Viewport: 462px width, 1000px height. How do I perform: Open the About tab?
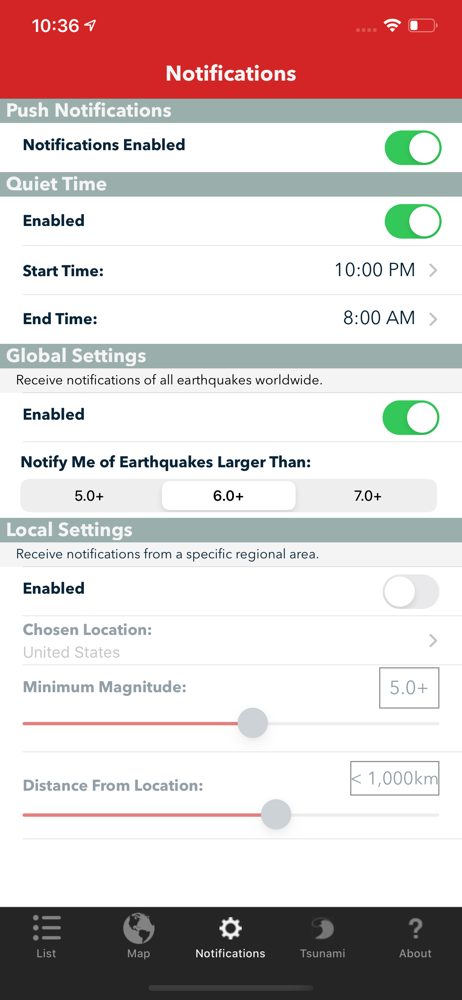[x=415, y=936]
